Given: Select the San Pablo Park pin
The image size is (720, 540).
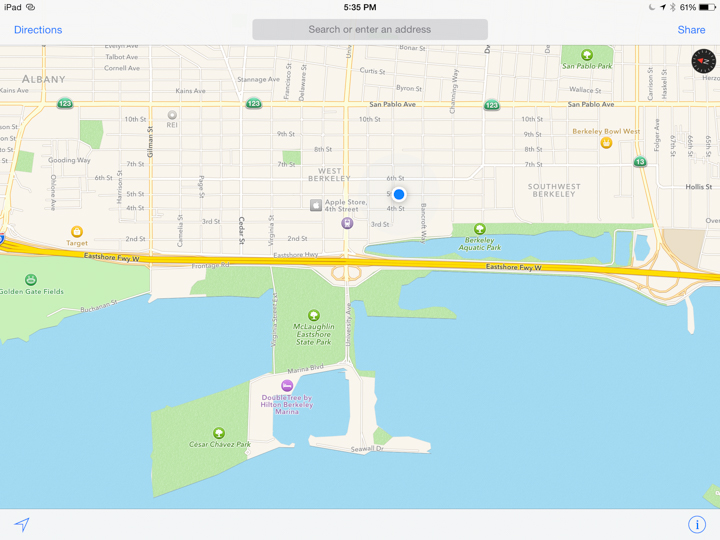Looking at the screenshot, I should [587, 55].
